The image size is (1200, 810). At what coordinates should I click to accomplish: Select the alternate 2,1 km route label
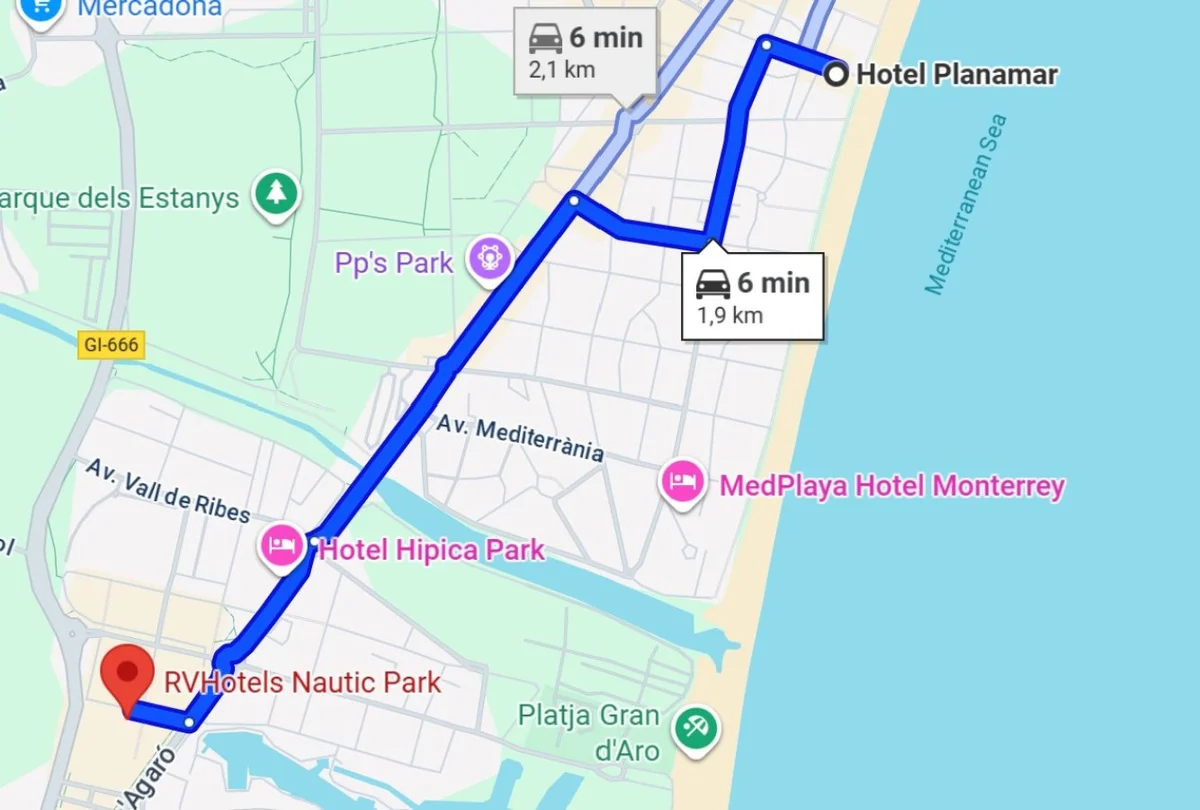pos(585,51)
